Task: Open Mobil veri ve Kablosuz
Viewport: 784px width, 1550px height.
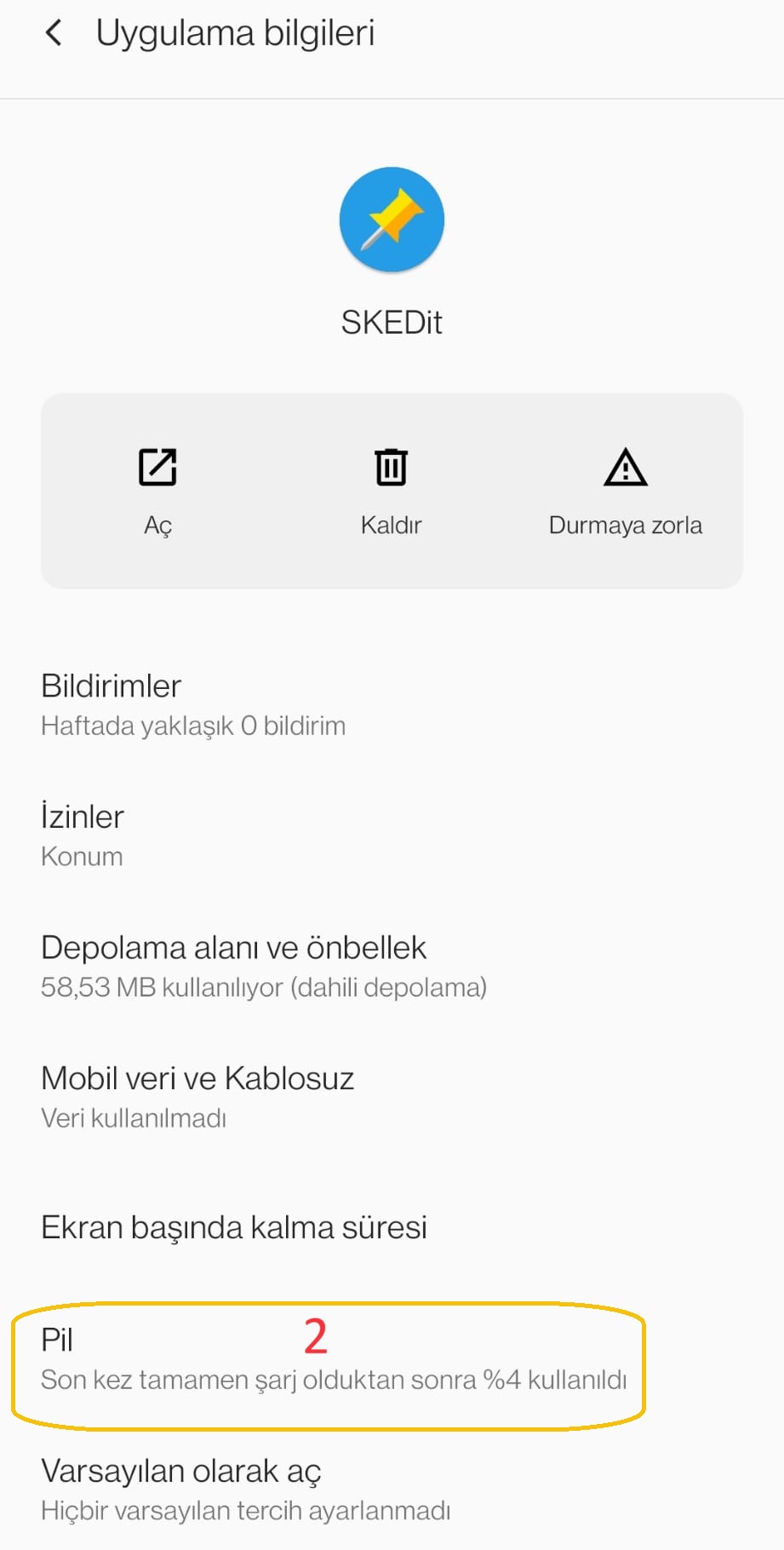Action: point(197,1096)
